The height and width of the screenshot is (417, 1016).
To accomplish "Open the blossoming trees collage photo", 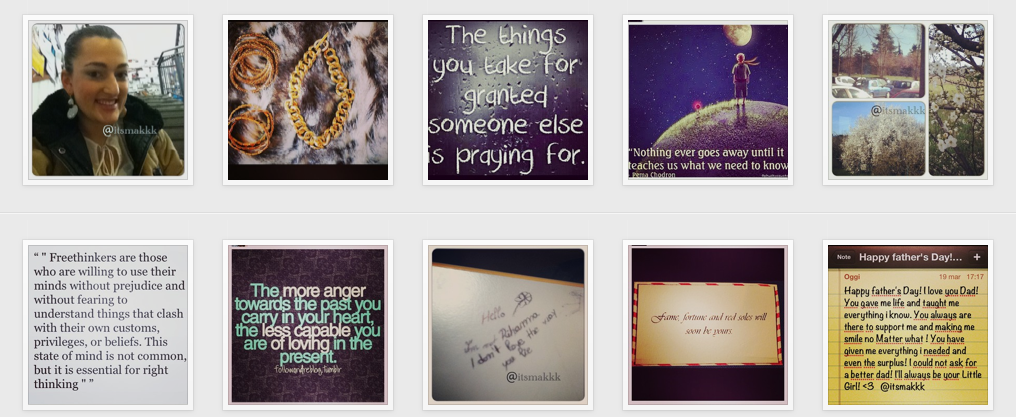I will (x=908, y=100).
